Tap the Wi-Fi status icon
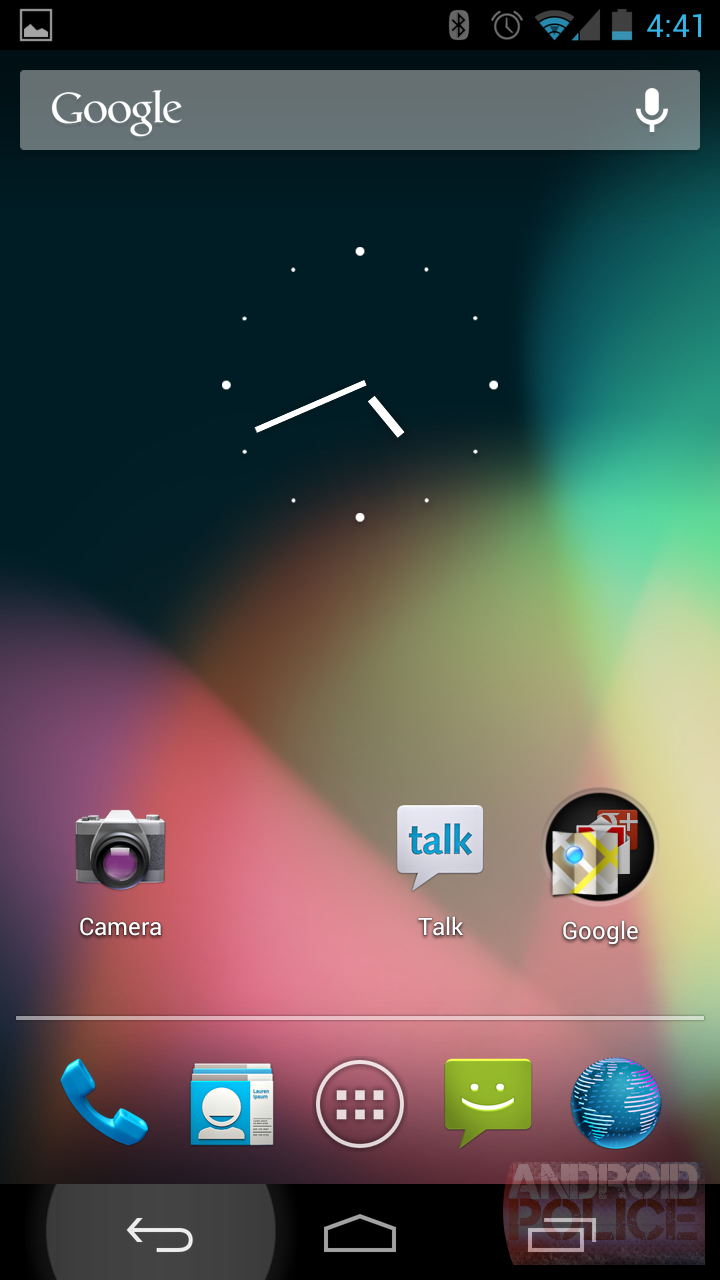 point(555,25)
